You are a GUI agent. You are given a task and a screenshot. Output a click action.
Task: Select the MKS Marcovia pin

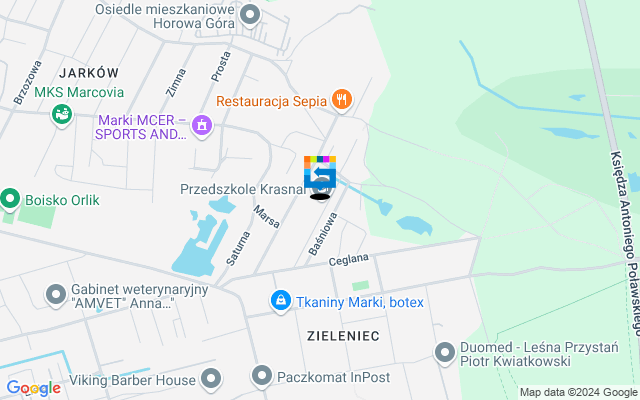pyautogui.click(x=62, y=115)
